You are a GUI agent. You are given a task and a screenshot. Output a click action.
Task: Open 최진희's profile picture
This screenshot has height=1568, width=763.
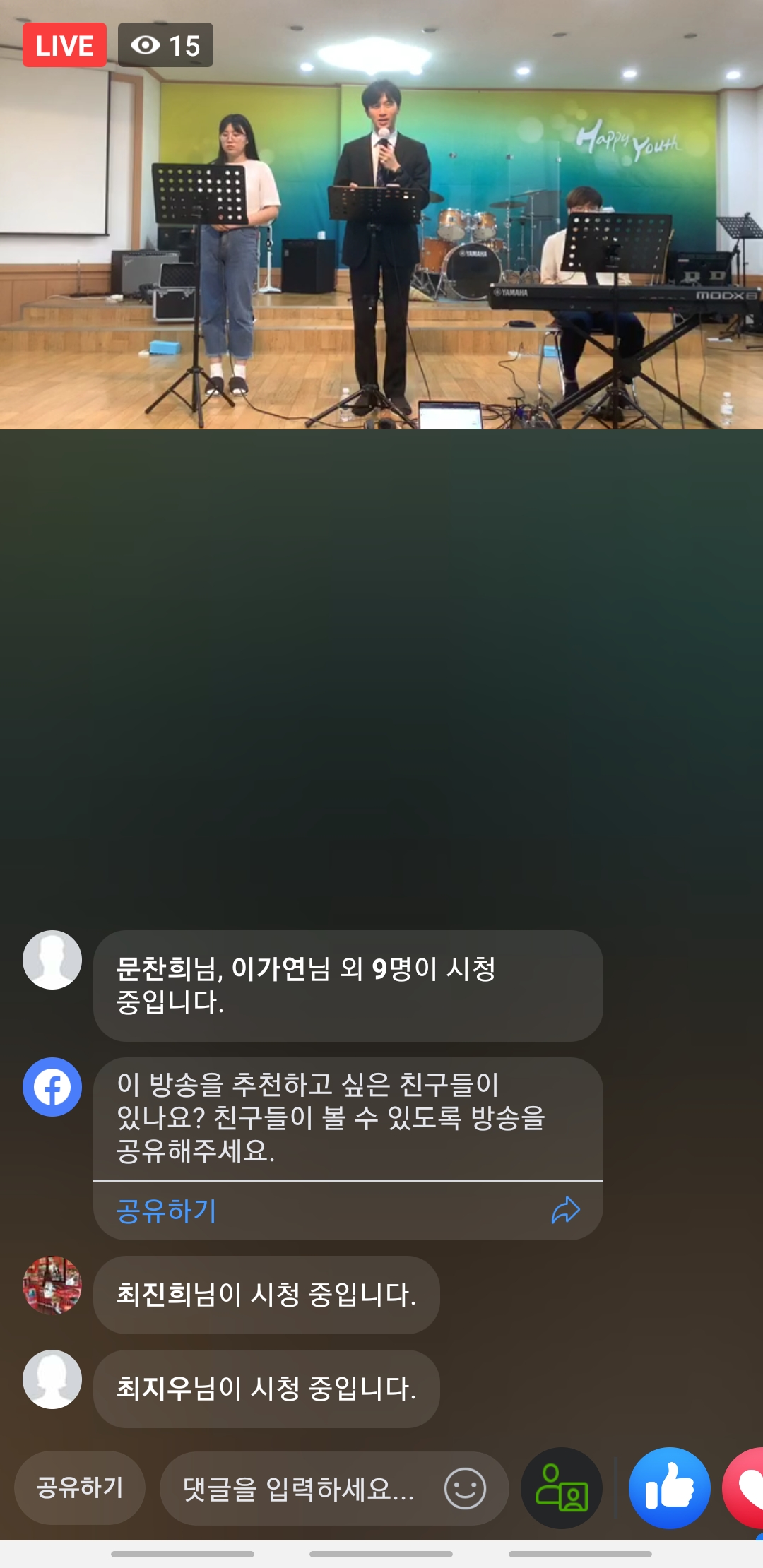(52, 1285)
